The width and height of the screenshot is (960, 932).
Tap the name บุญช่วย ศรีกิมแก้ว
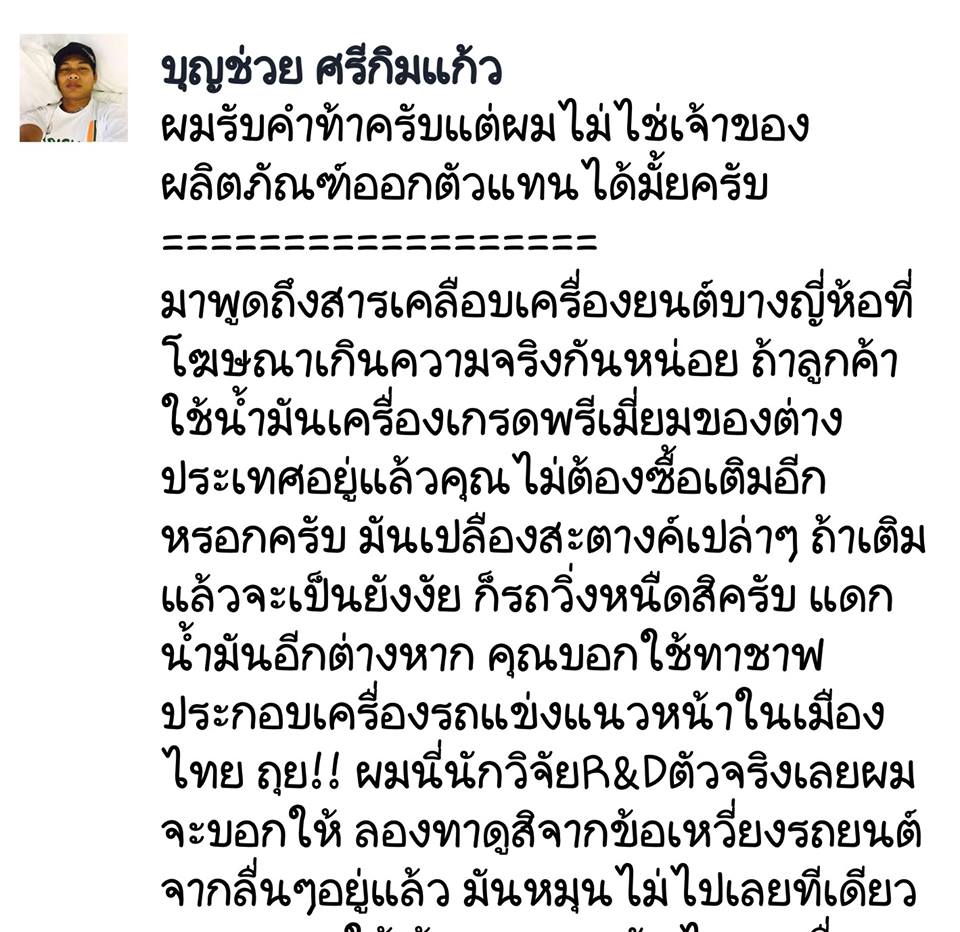coord(330,71)
